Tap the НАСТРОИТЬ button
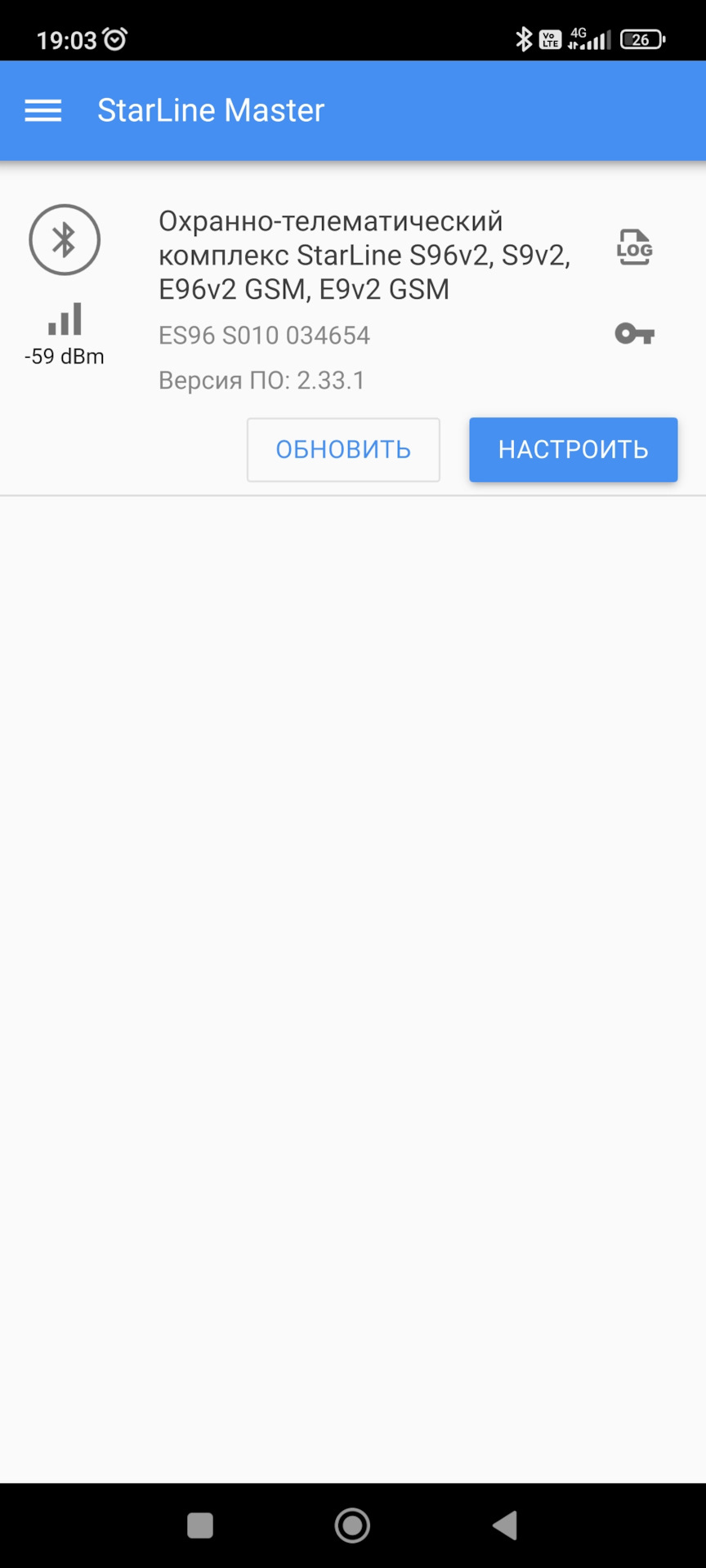 [573, 450]
